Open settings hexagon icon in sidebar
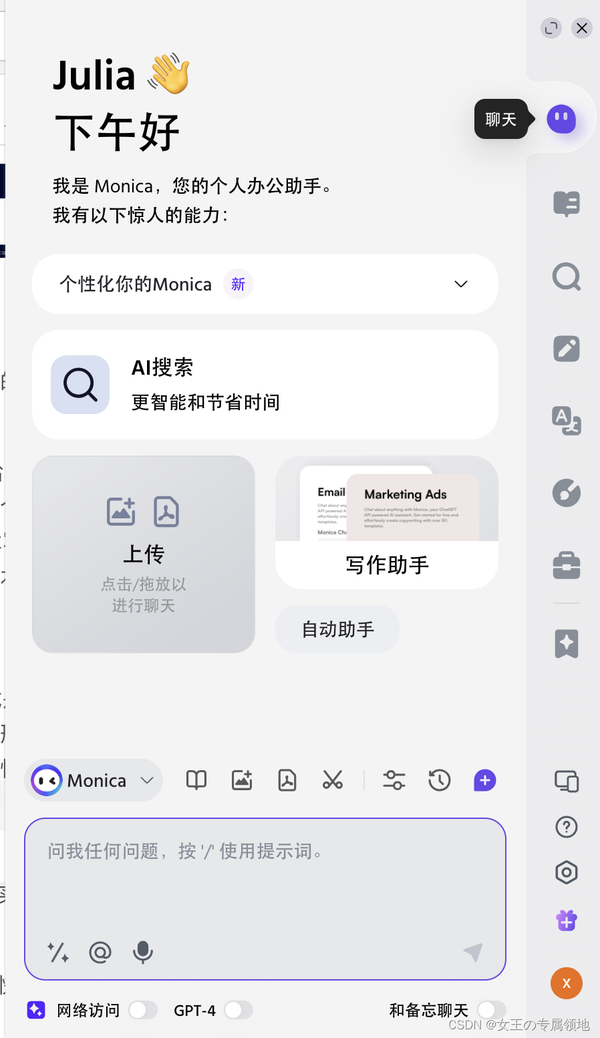The width and height of the screenshot is (600, 1038). 566,873
